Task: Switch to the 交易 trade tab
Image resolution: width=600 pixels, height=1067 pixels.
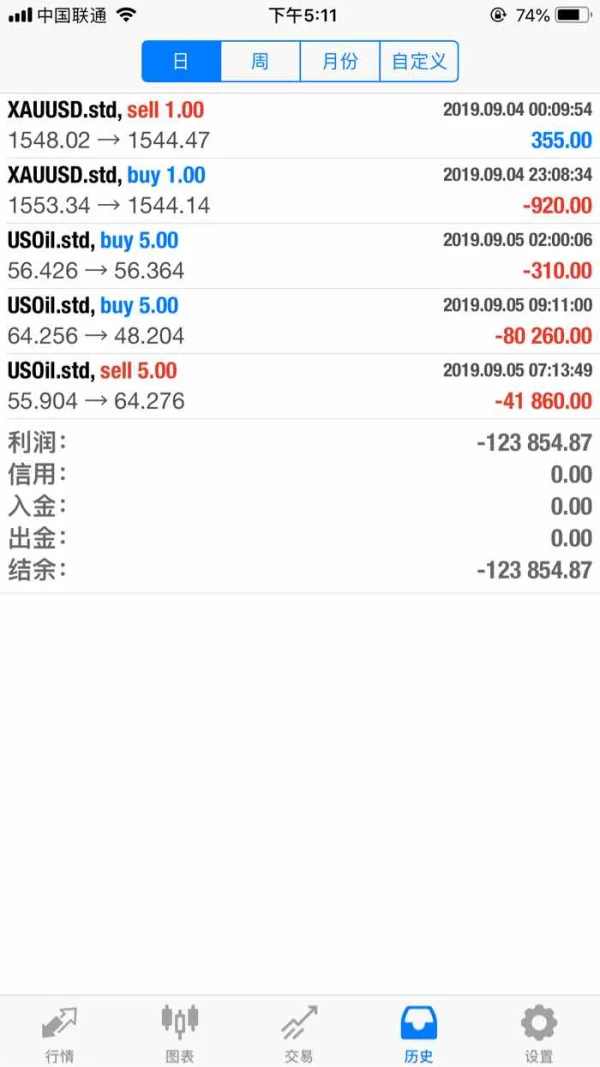Action: click(x=299, y=1032)
